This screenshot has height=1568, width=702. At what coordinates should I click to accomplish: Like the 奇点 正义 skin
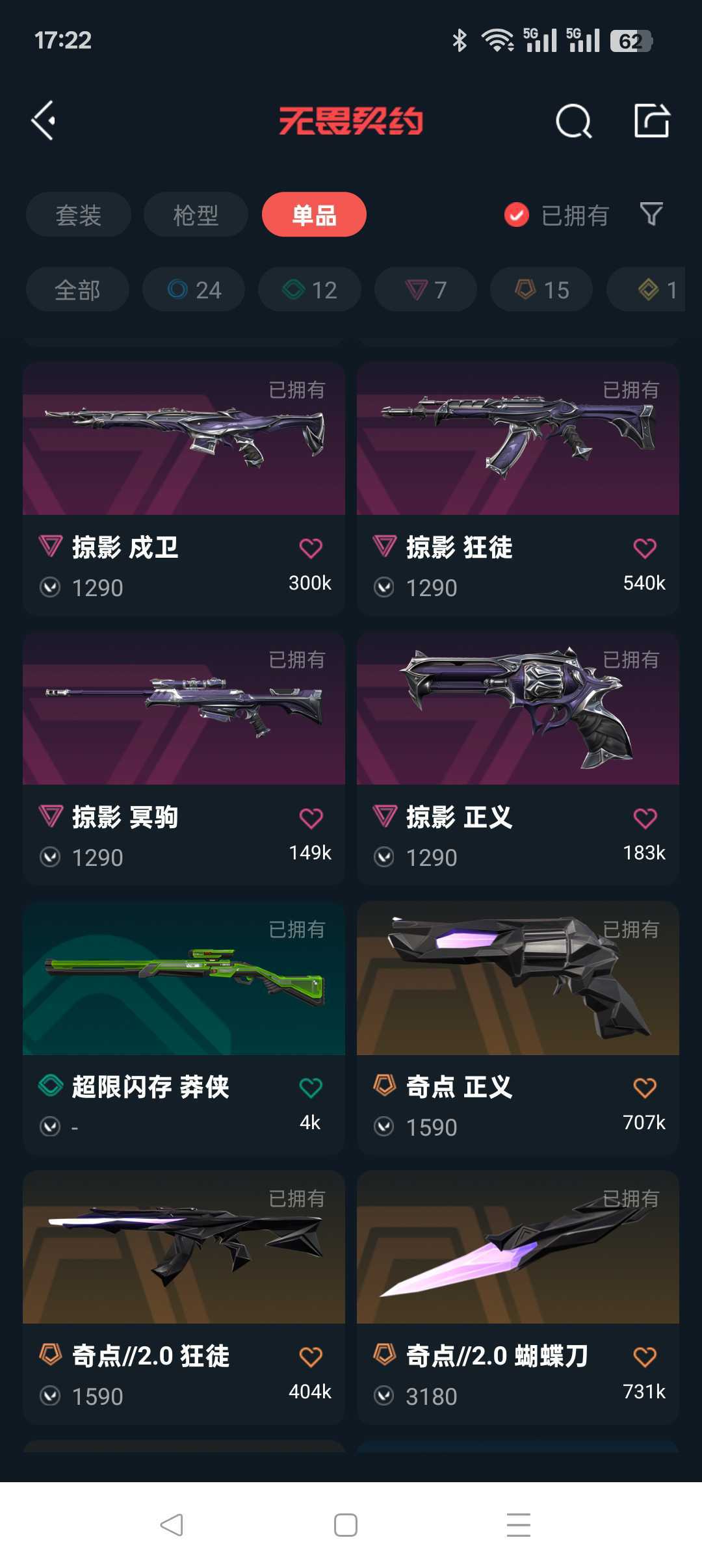click(645, 1088)
